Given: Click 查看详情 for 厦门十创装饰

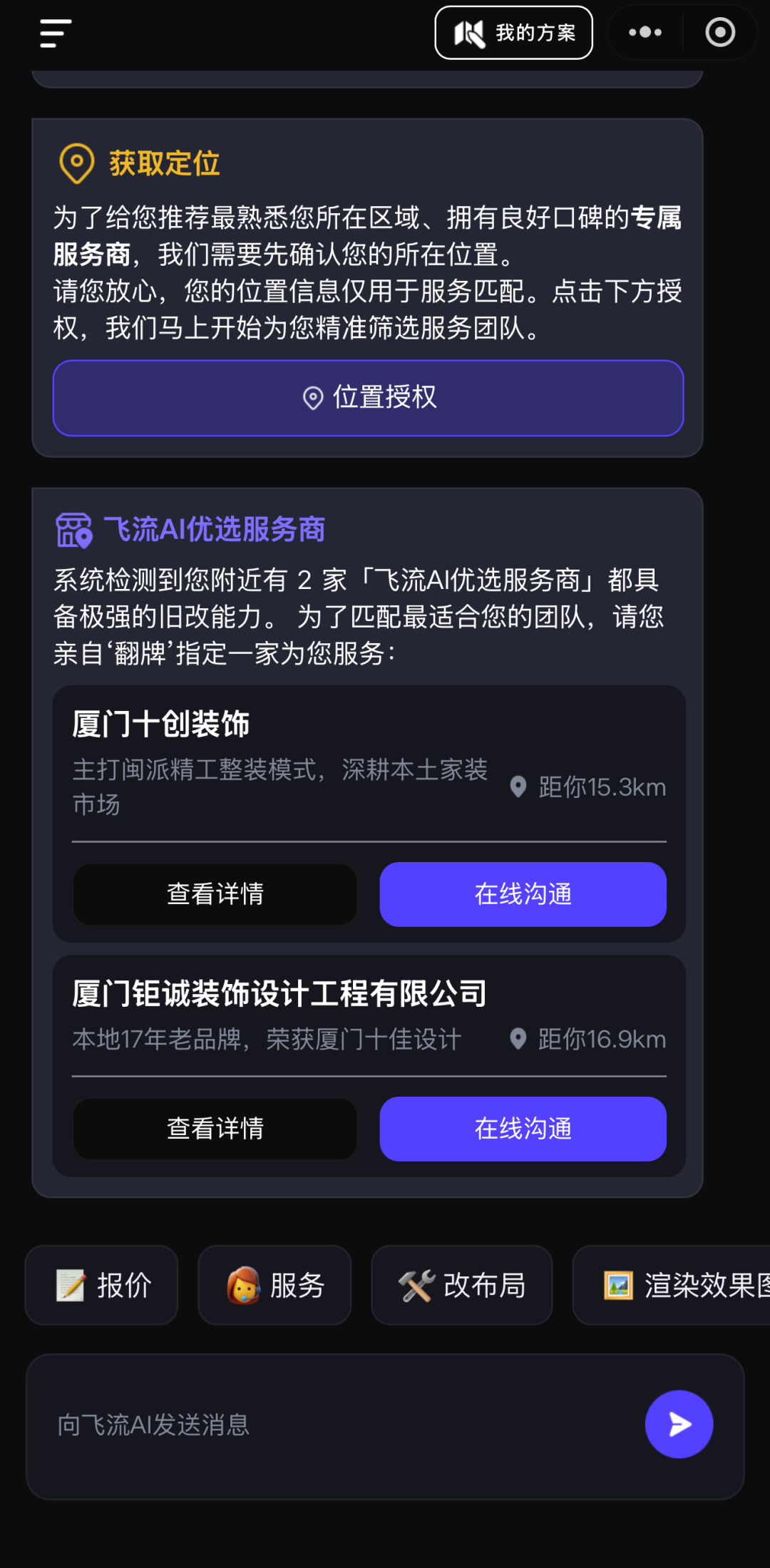Looking at the screenshot, I should pyautogui.click(x=215, y=894).
